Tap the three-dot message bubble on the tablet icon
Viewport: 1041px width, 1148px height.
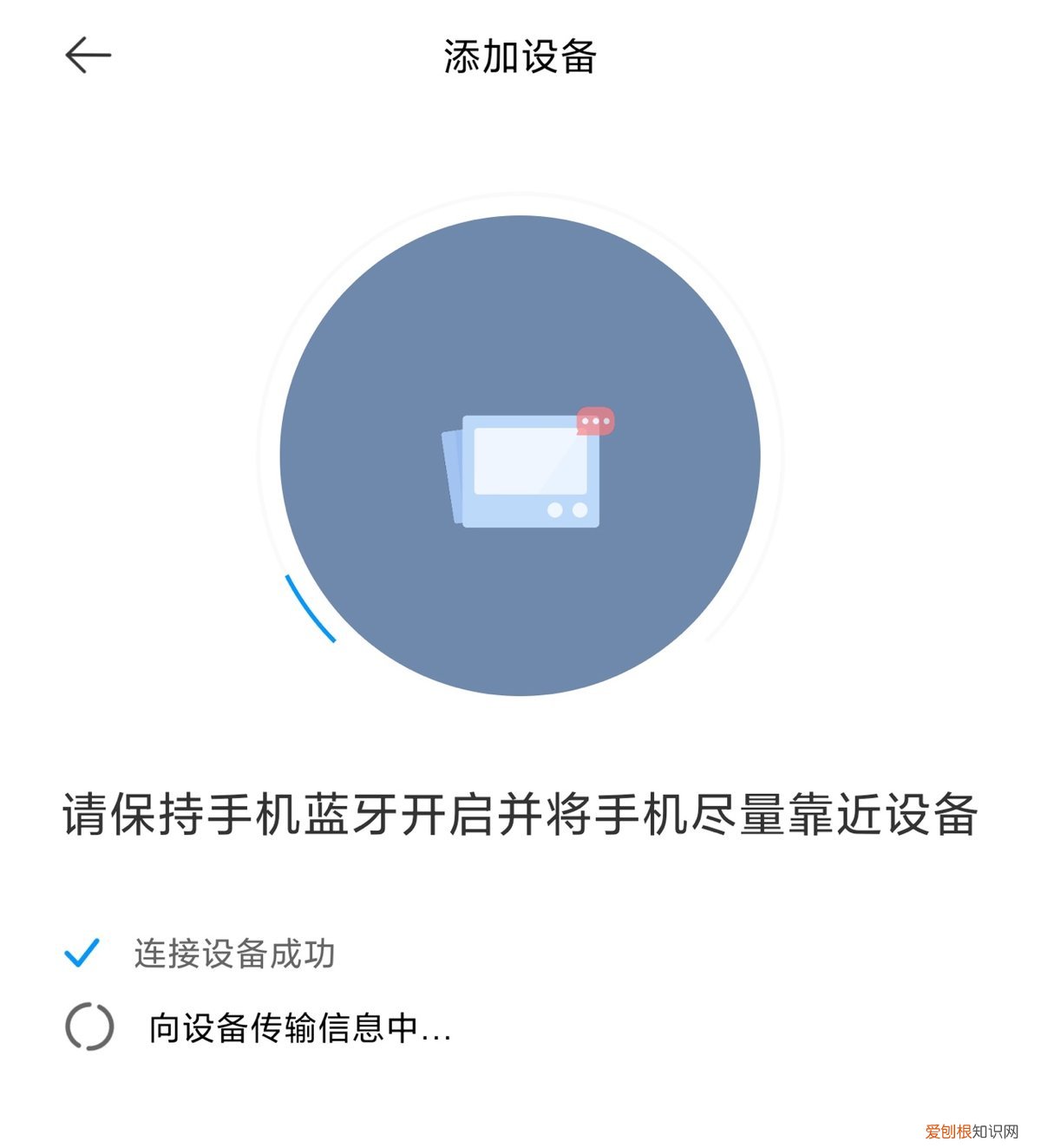[595, 423]
